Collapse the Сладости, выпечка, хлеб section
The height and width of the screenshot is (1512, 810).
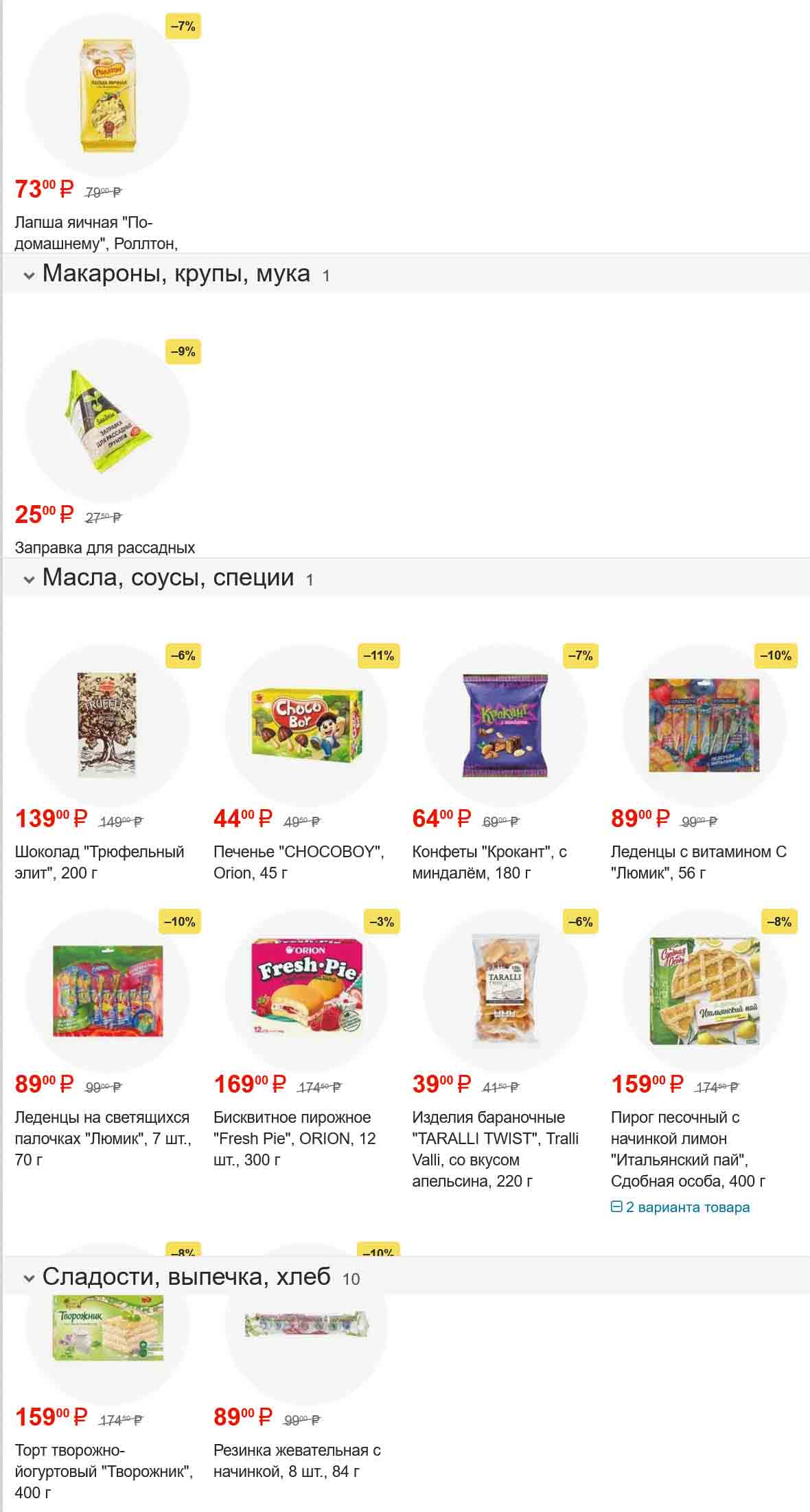pyautogui.click(x=29, y=1279)
